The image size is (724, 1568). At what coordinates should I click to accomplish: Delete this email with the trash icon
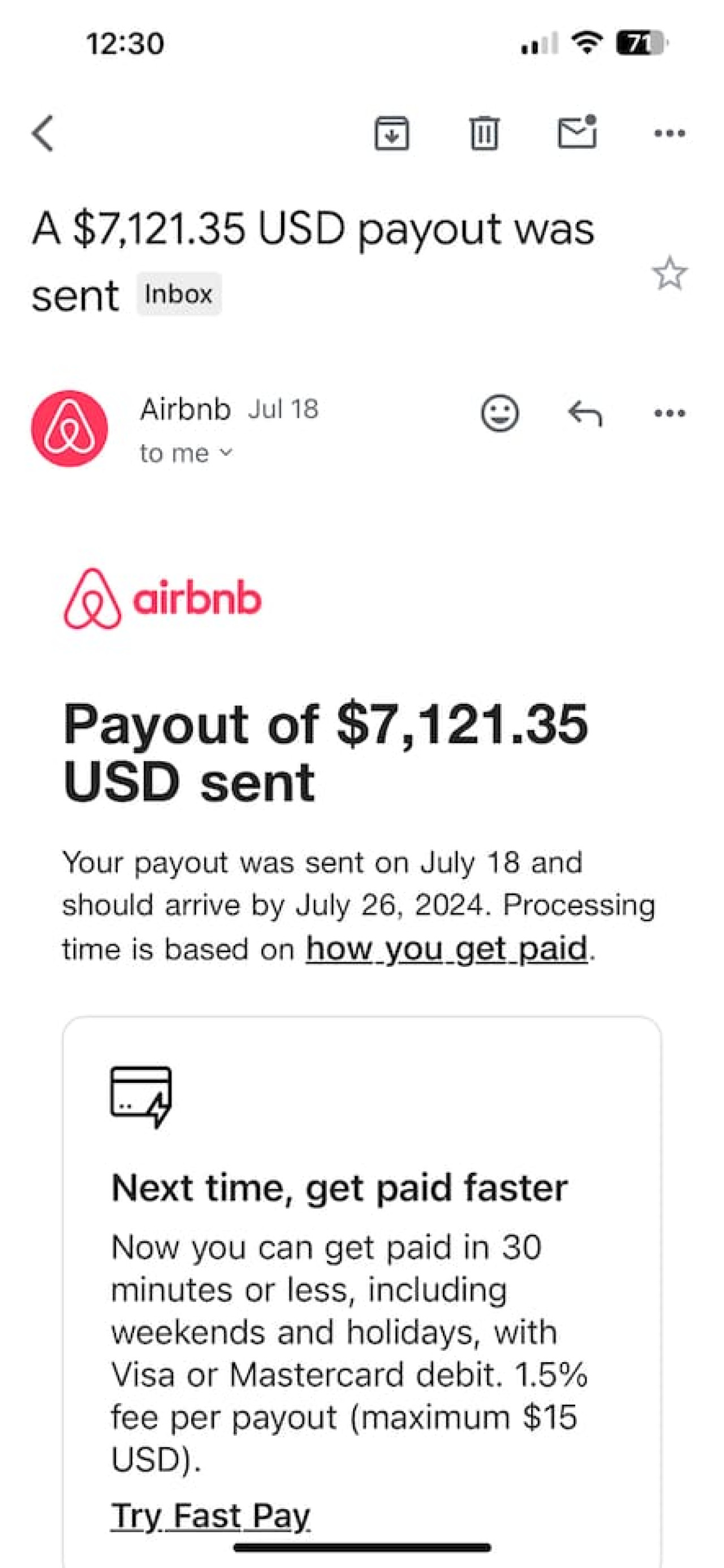[x=484, y=133]
